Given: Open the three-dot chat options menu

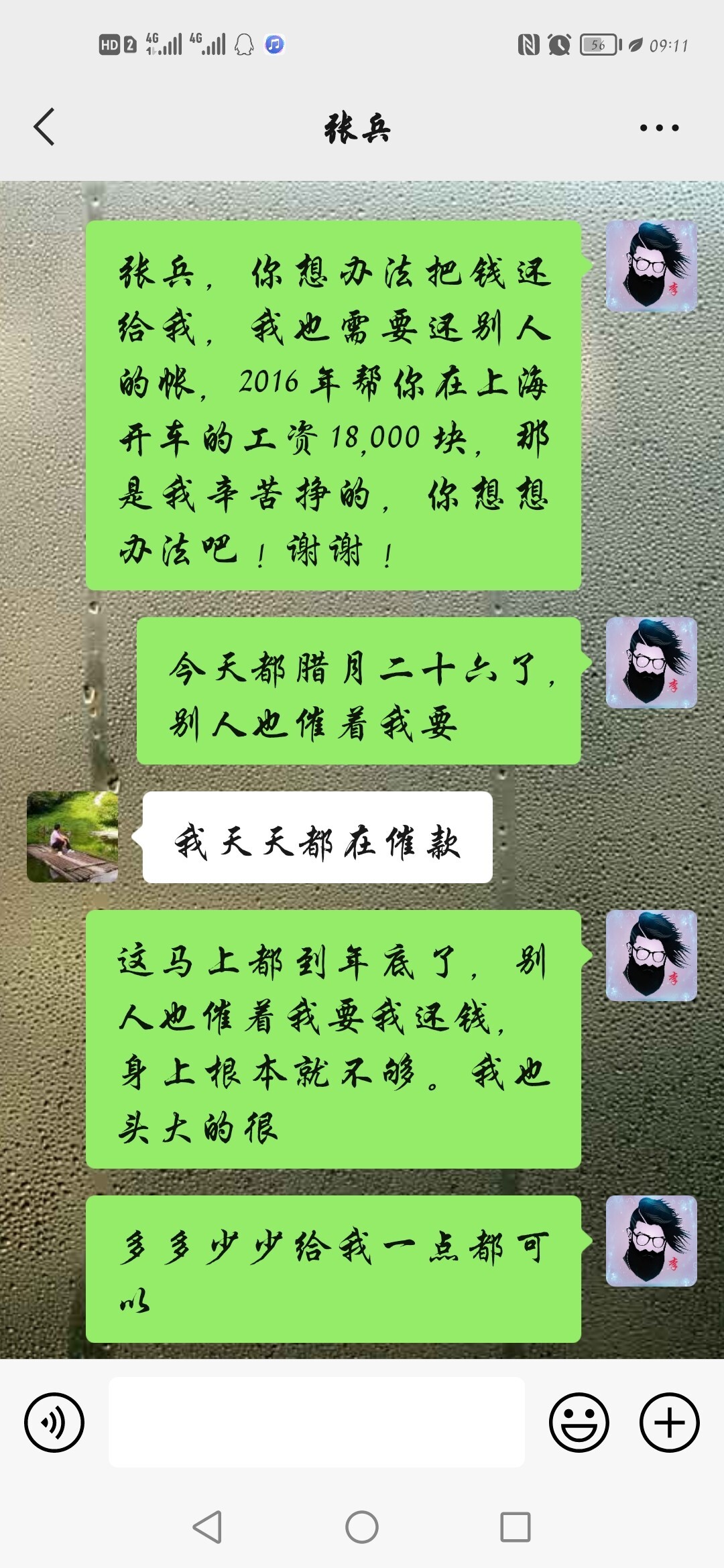Looking at the screenshot, I should [659, 127].
